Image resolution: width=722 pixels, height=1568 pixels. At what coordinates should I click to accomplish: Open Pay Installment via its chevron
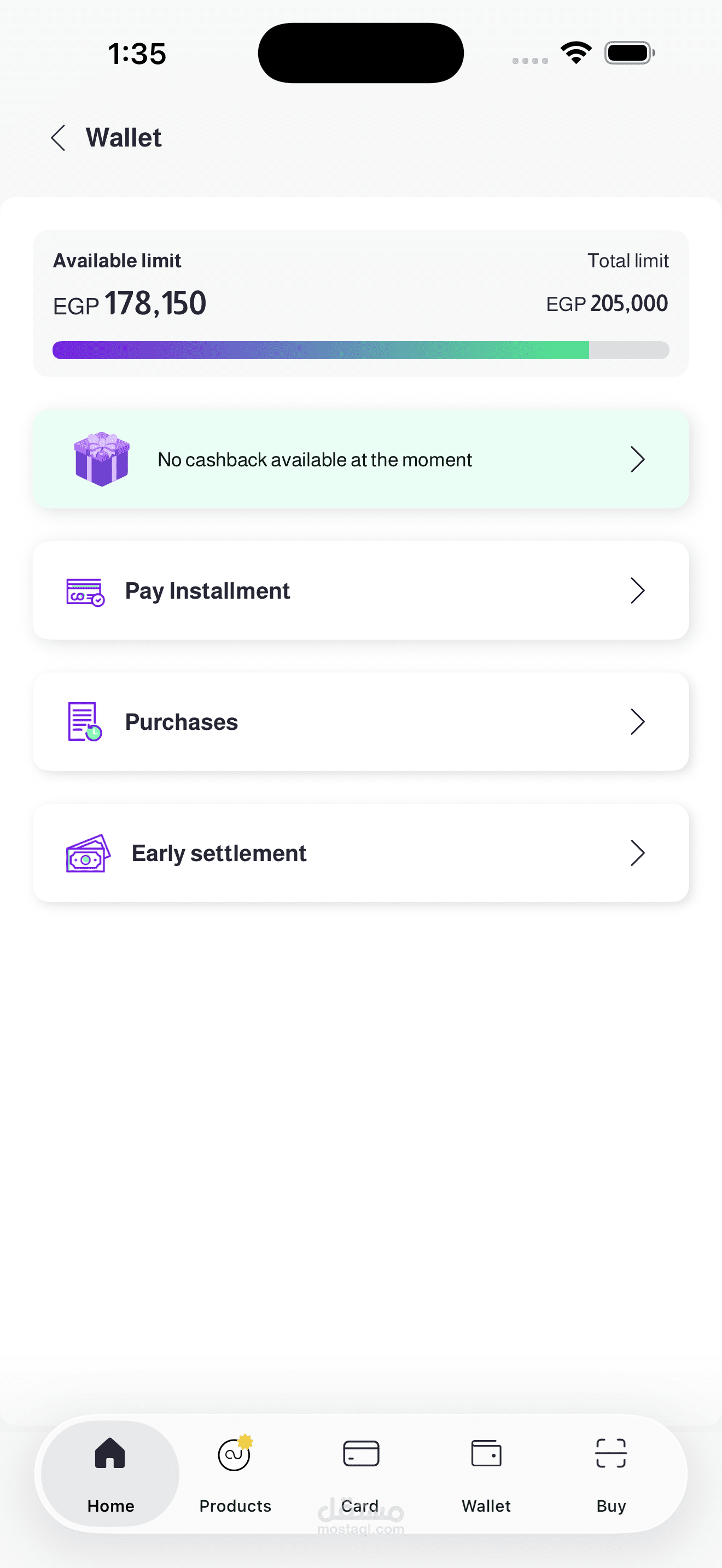click(x=637, y=590)
